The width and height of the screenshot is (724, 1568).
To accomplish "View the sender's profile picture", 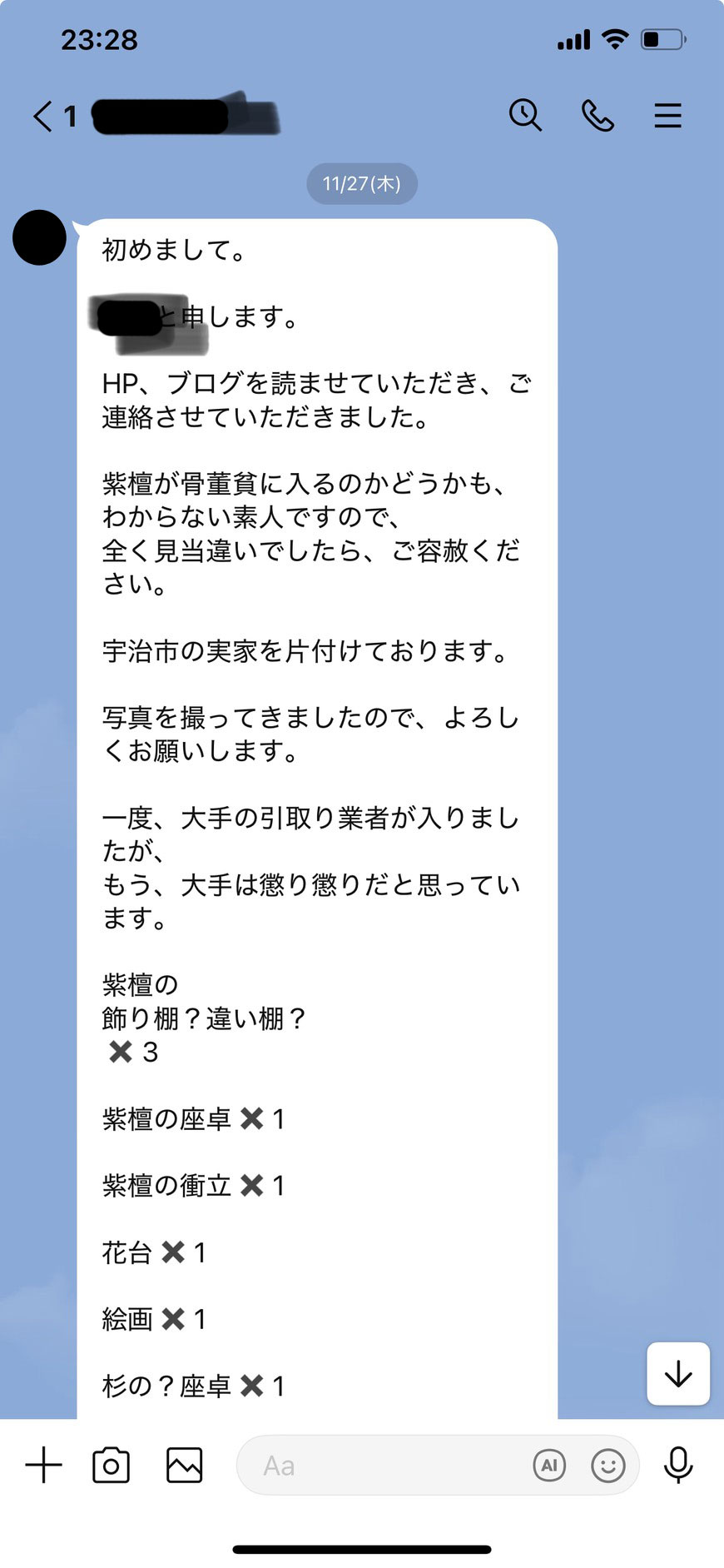I will [x=39, y=238].
